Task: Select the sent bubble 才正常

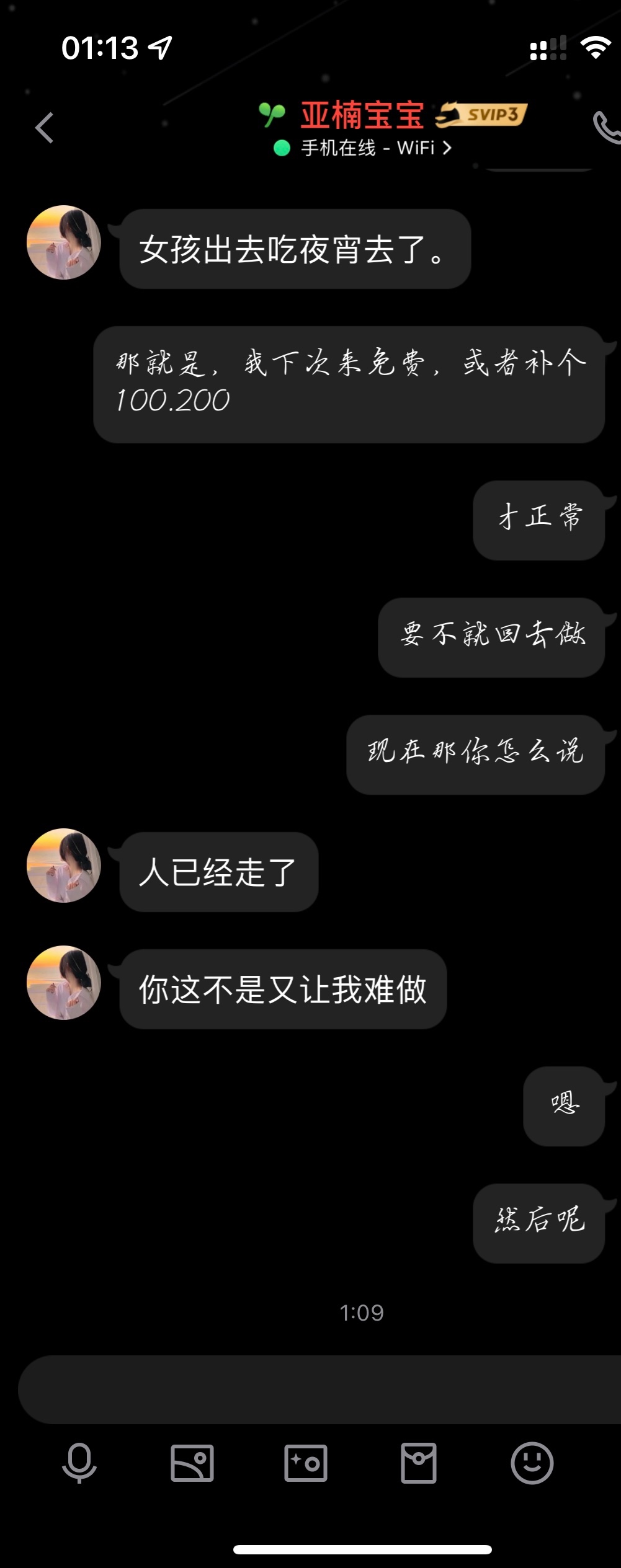Action: pos(538,520)
